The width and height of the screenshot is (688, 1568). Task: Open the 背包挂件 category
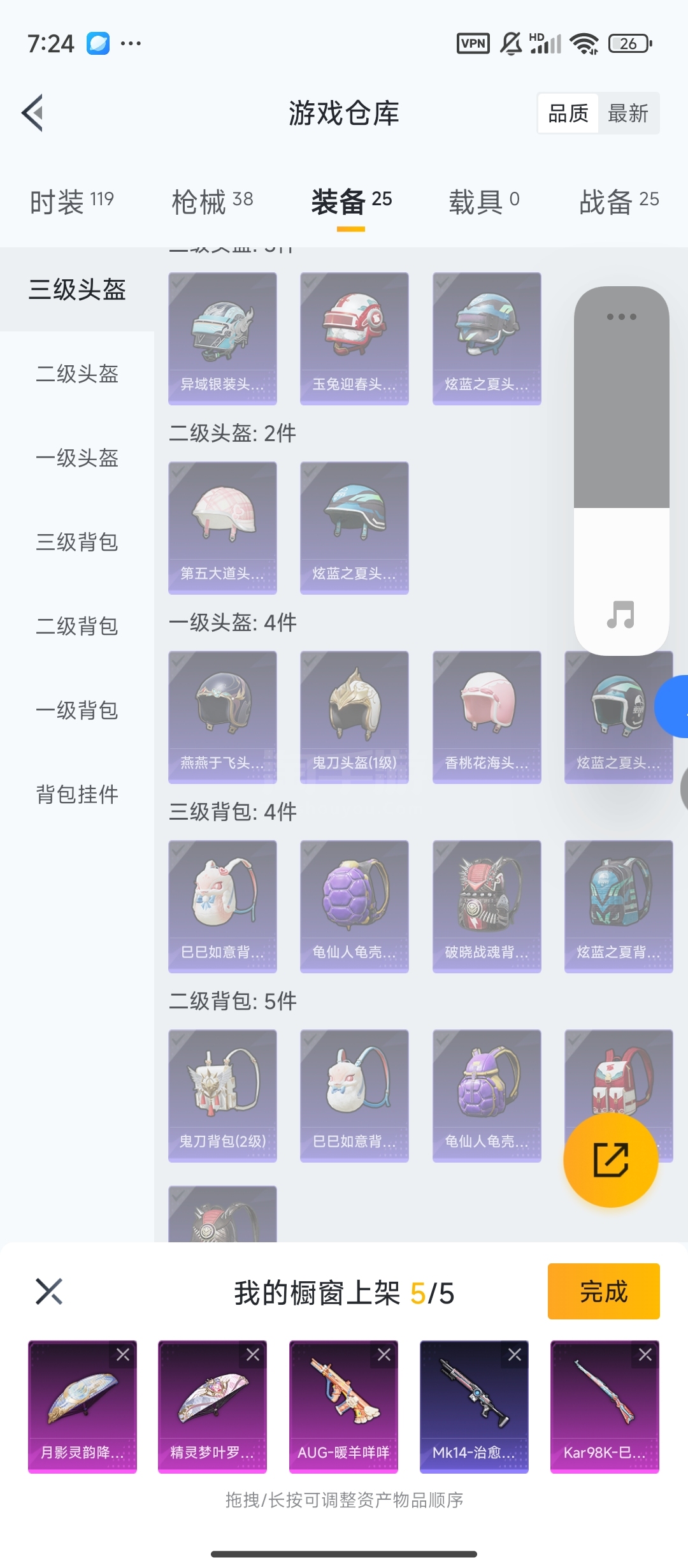point(77,794)
